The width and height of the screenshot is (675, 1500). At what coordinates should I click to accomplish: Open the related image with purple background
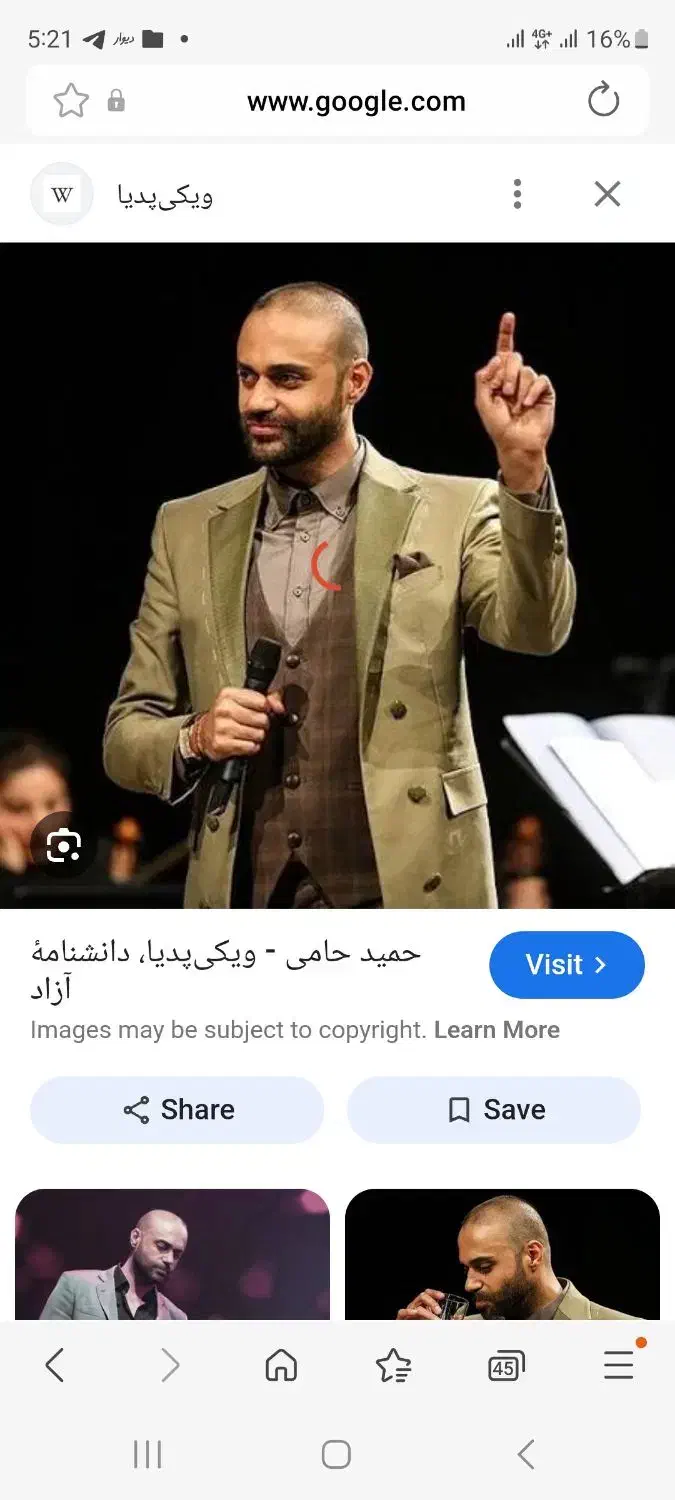pos(172,1254)
